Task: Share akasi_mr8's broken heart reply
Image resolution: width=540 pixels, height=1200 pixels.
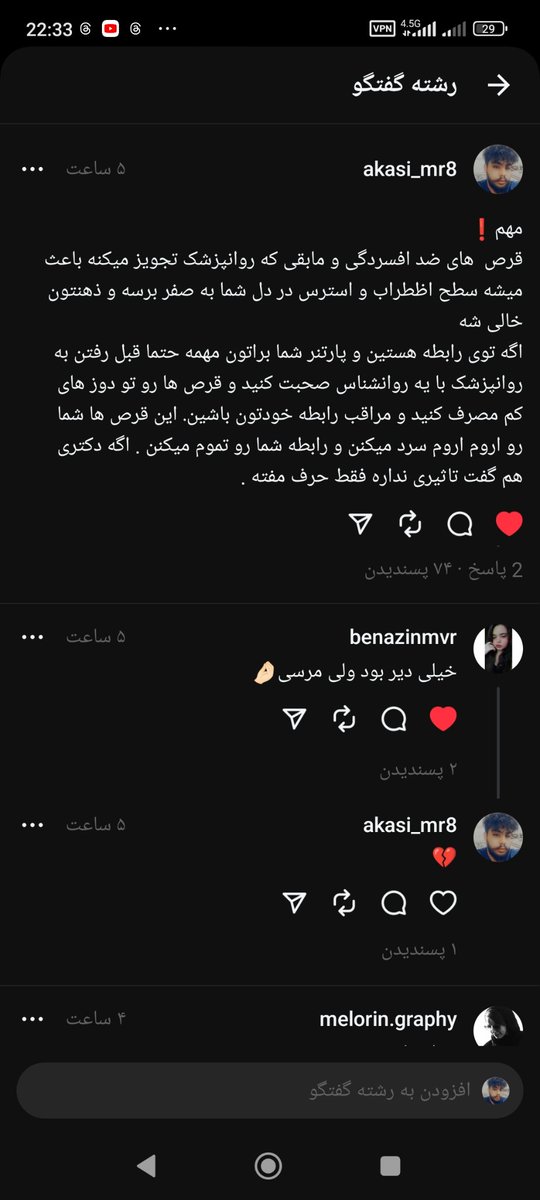Action: (x=294, y=903)
